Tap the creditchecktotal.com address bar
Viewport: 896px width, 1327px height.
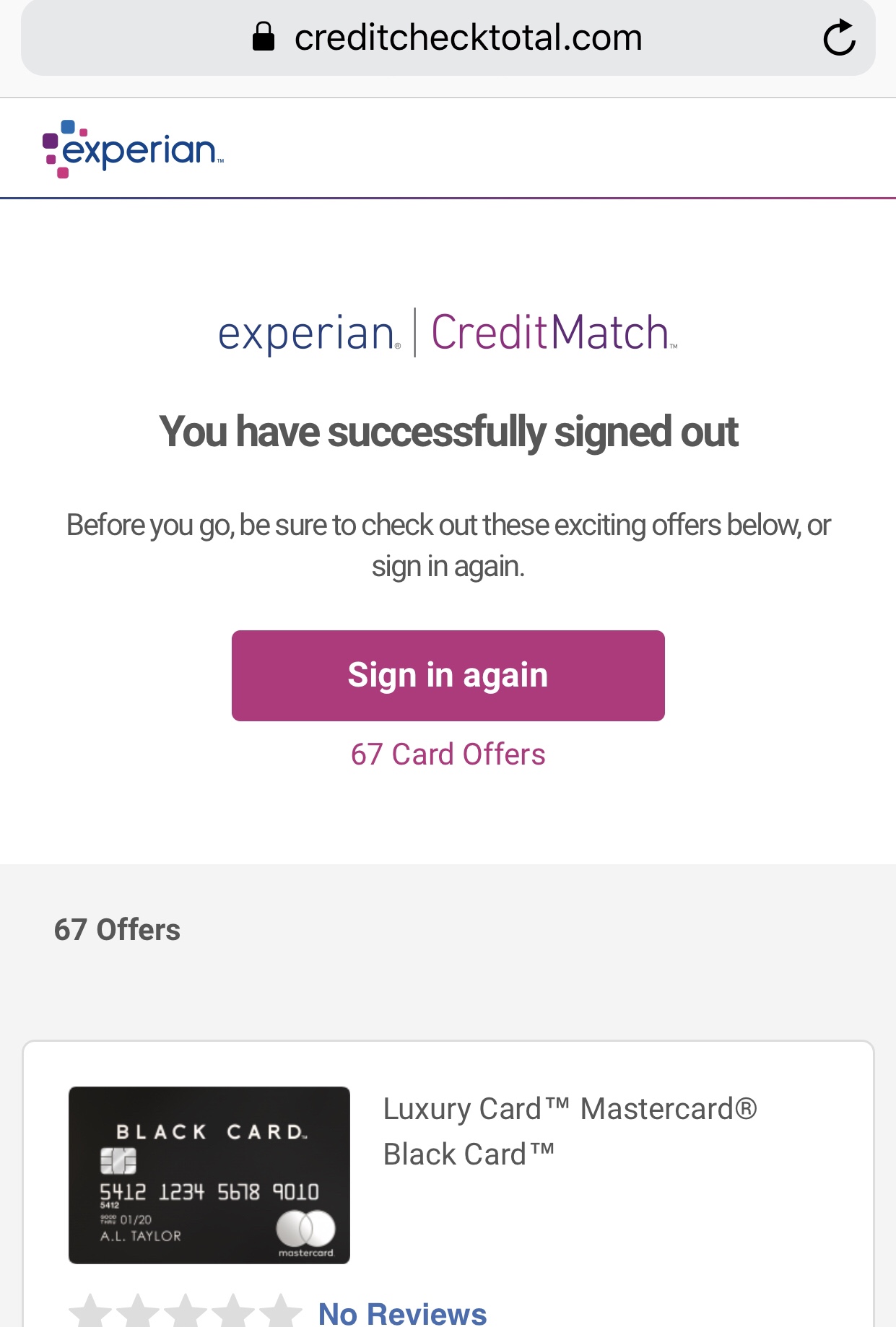pos(448,38)
